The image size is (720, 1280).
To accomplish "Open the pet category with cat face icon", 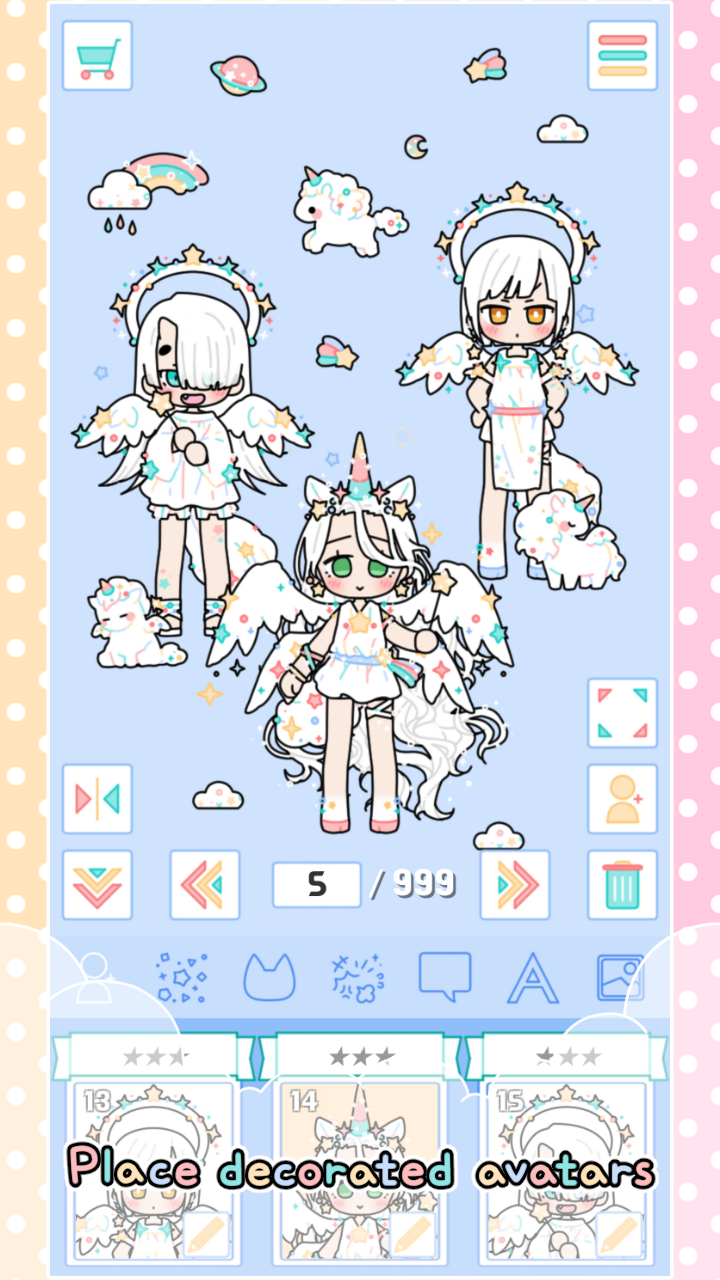I will coord(268,977).
